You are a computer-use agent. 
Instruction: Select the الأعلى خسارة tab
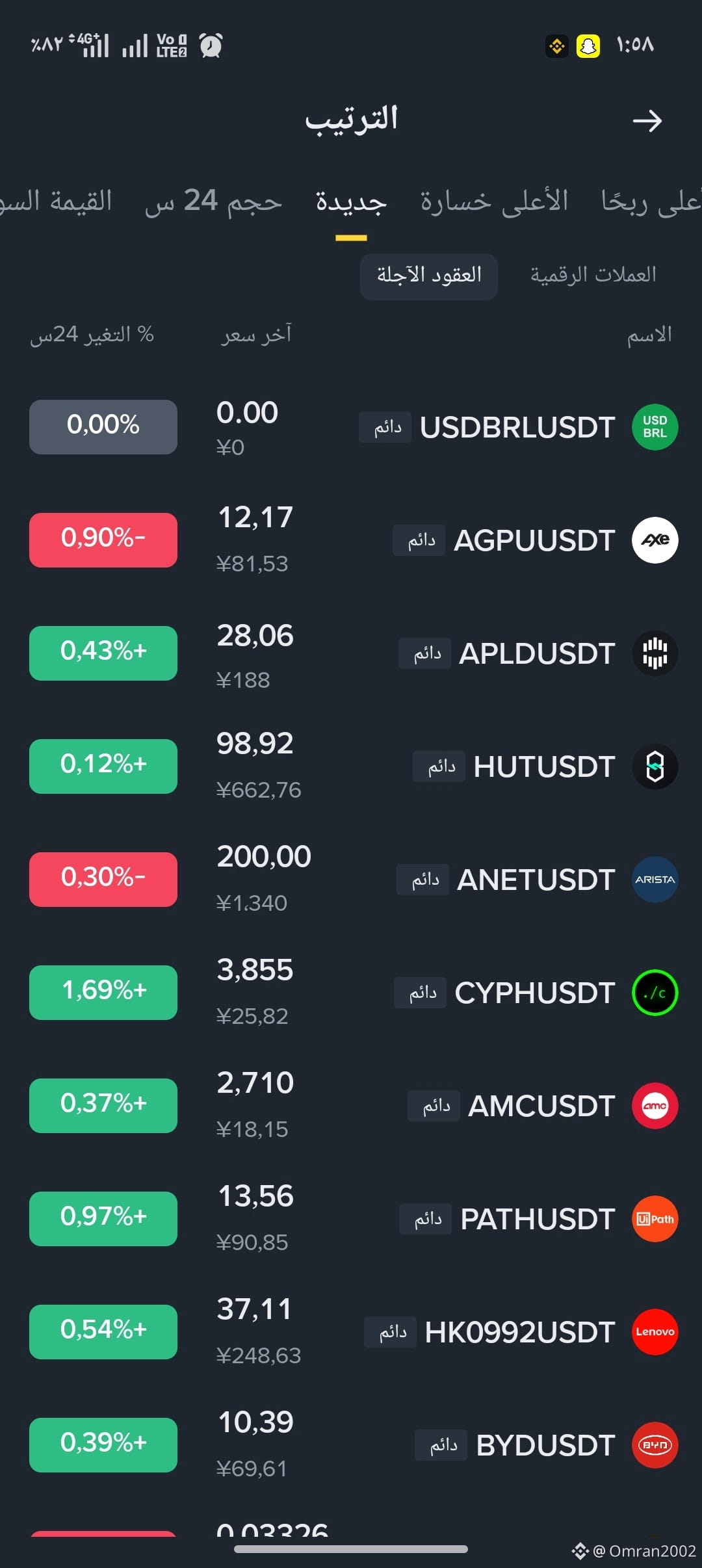pos(494,201)
